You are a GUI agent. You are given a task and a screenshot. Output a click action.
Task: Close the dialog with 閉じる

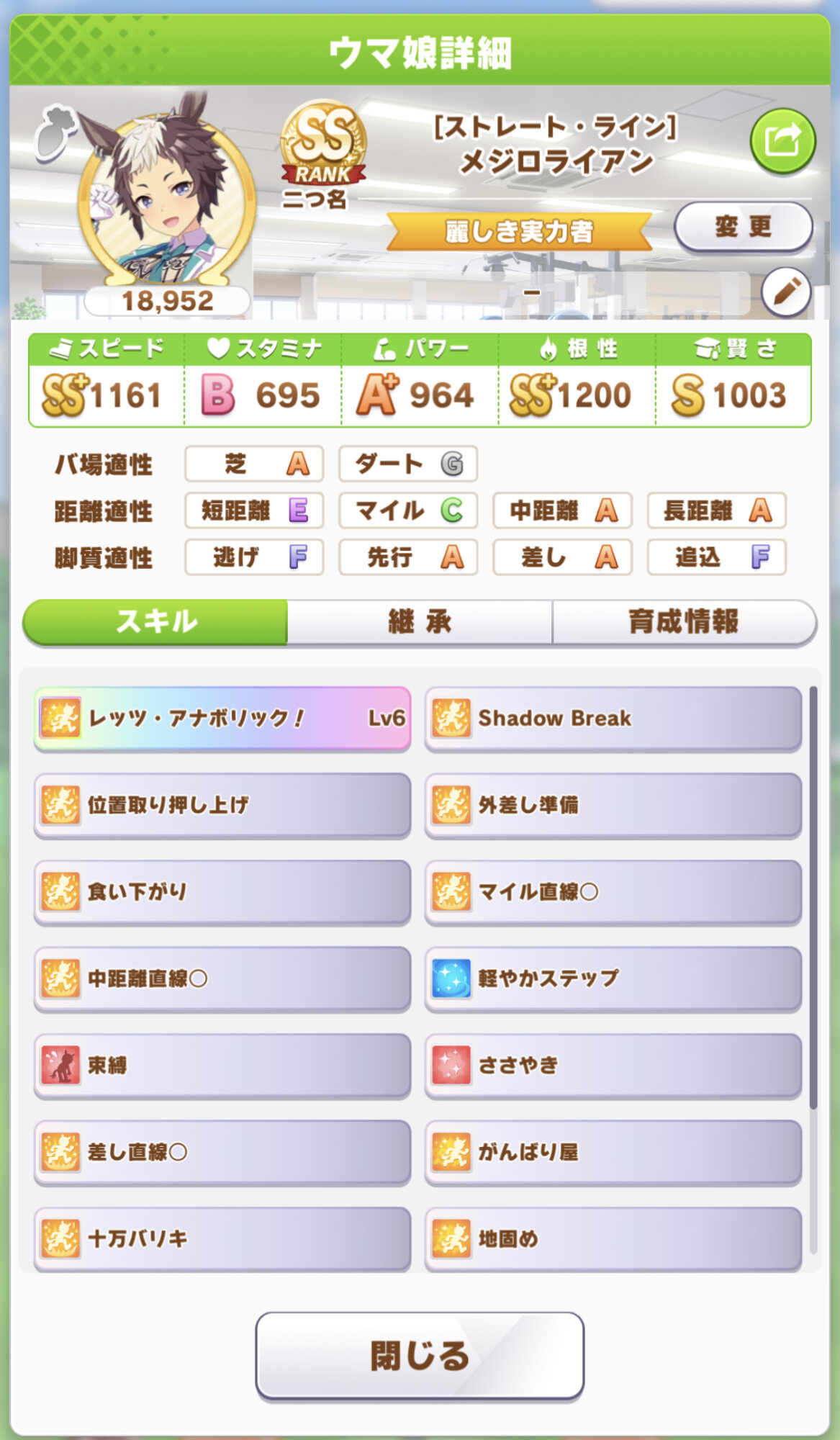point(420,1356)
